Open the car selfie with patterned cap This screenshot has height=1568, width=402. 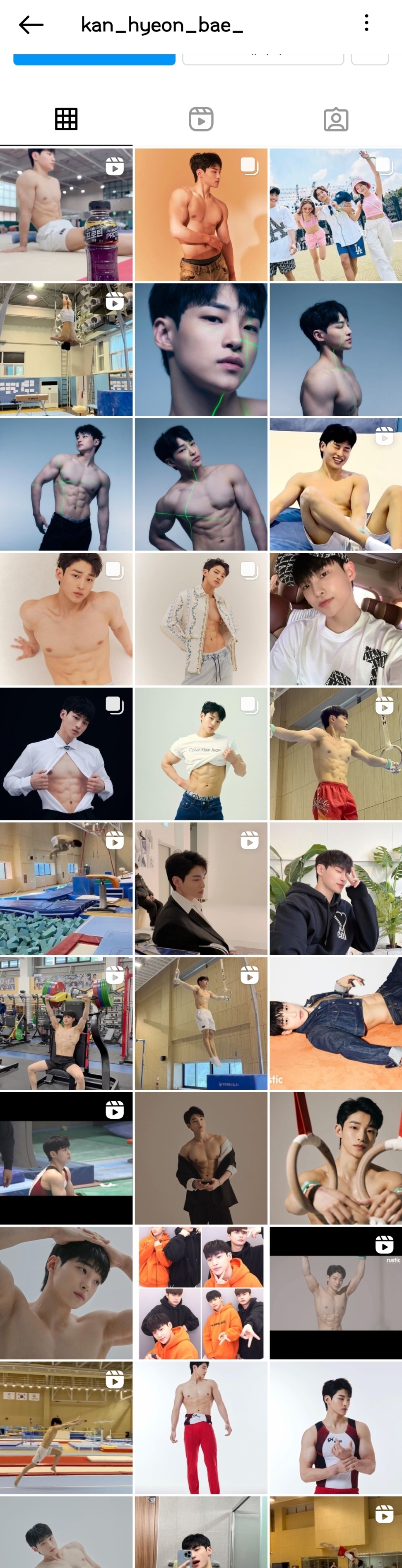[x=336, y=619]
